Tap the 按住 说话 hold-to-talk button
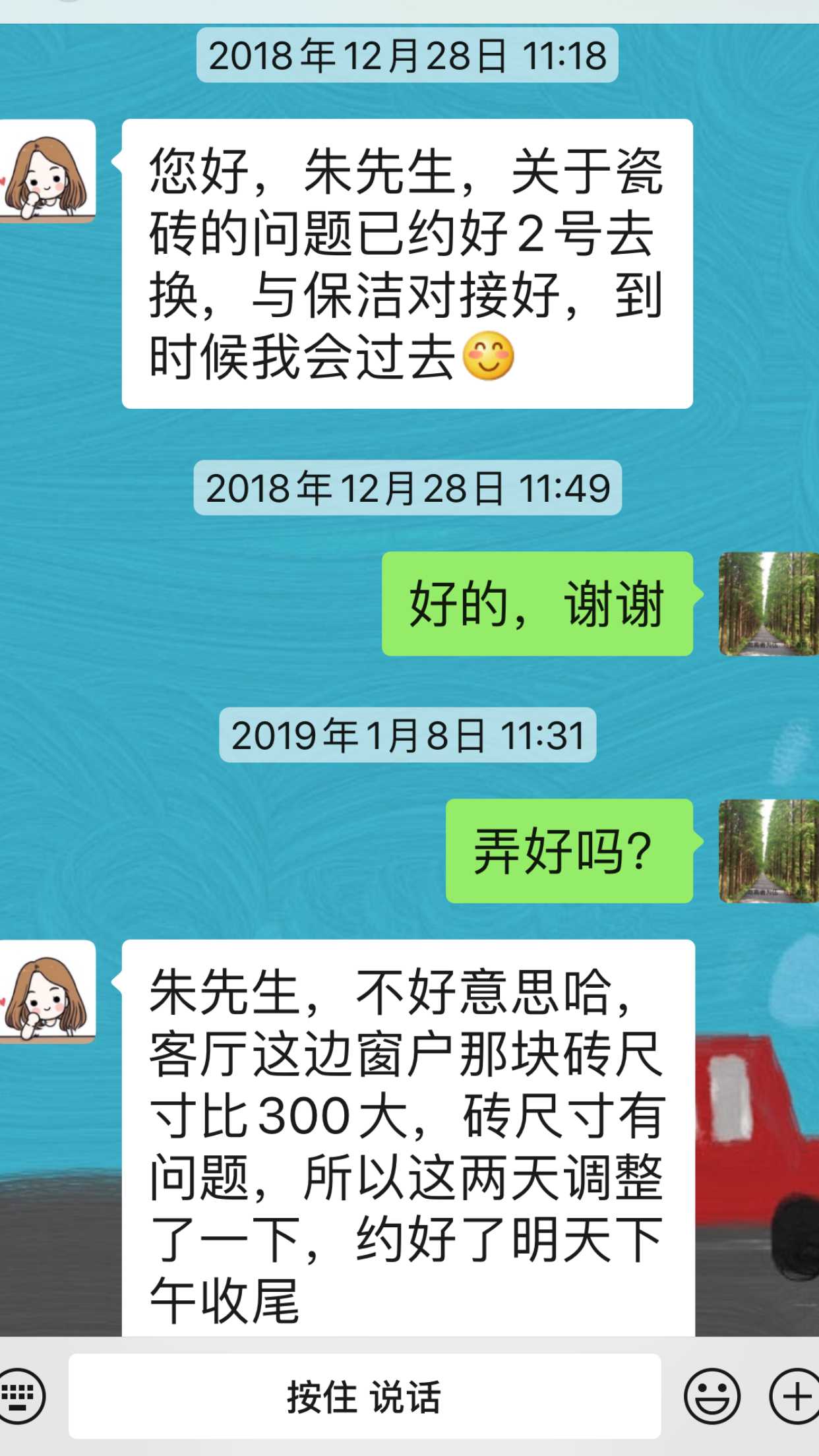 click(364, 1397)
